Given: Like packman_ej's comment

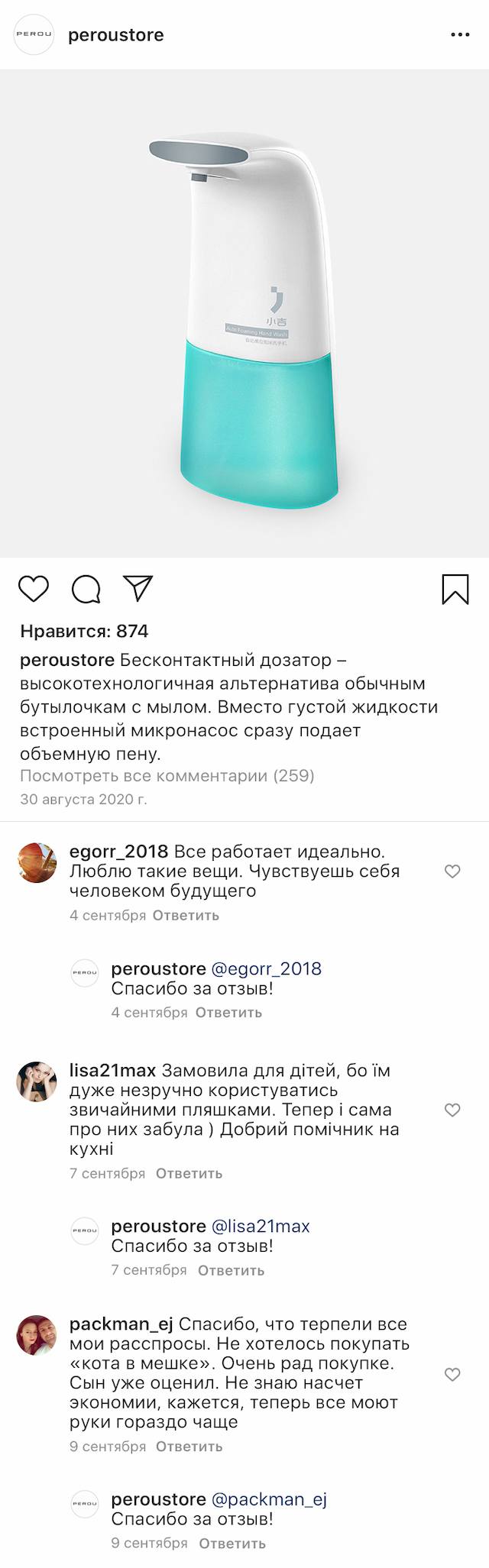Looking at the screenshot, I should tap(452, 1374).
